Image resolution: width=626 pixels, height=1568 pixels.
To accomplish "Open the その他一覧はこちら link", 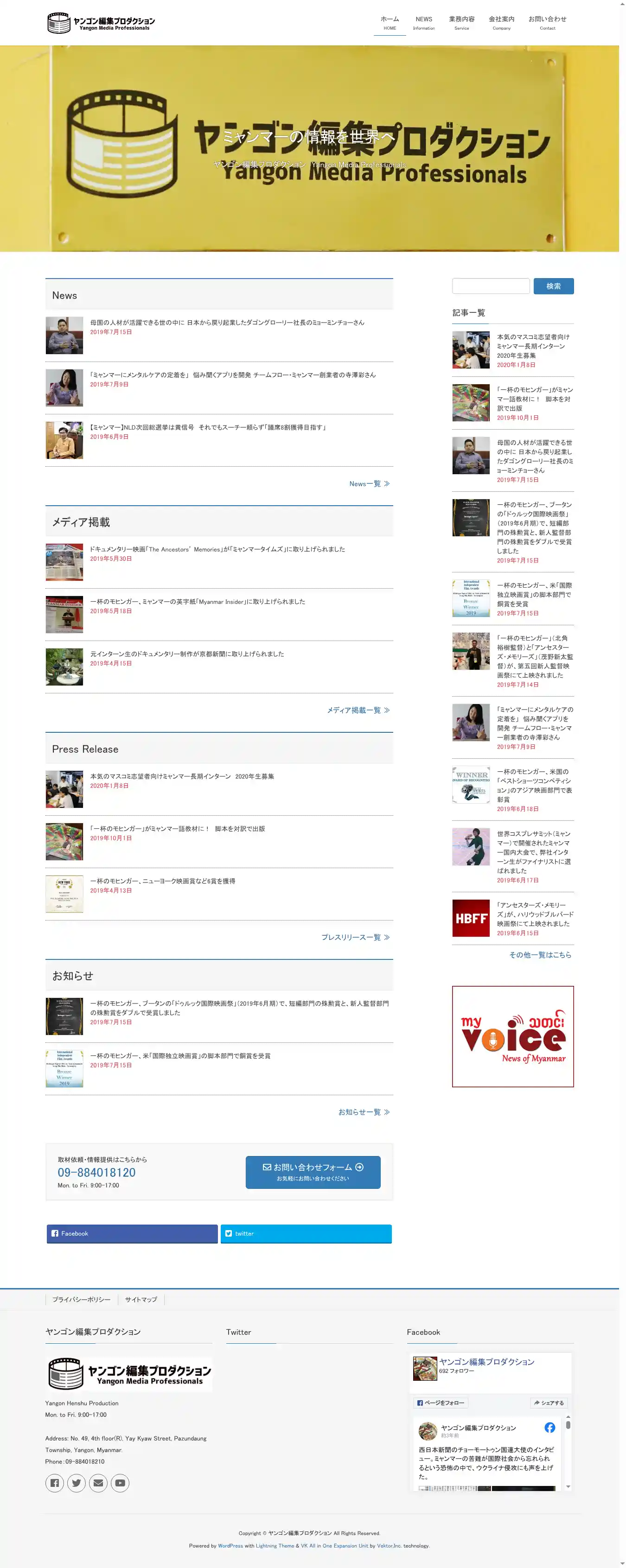I will click(540, 955).
